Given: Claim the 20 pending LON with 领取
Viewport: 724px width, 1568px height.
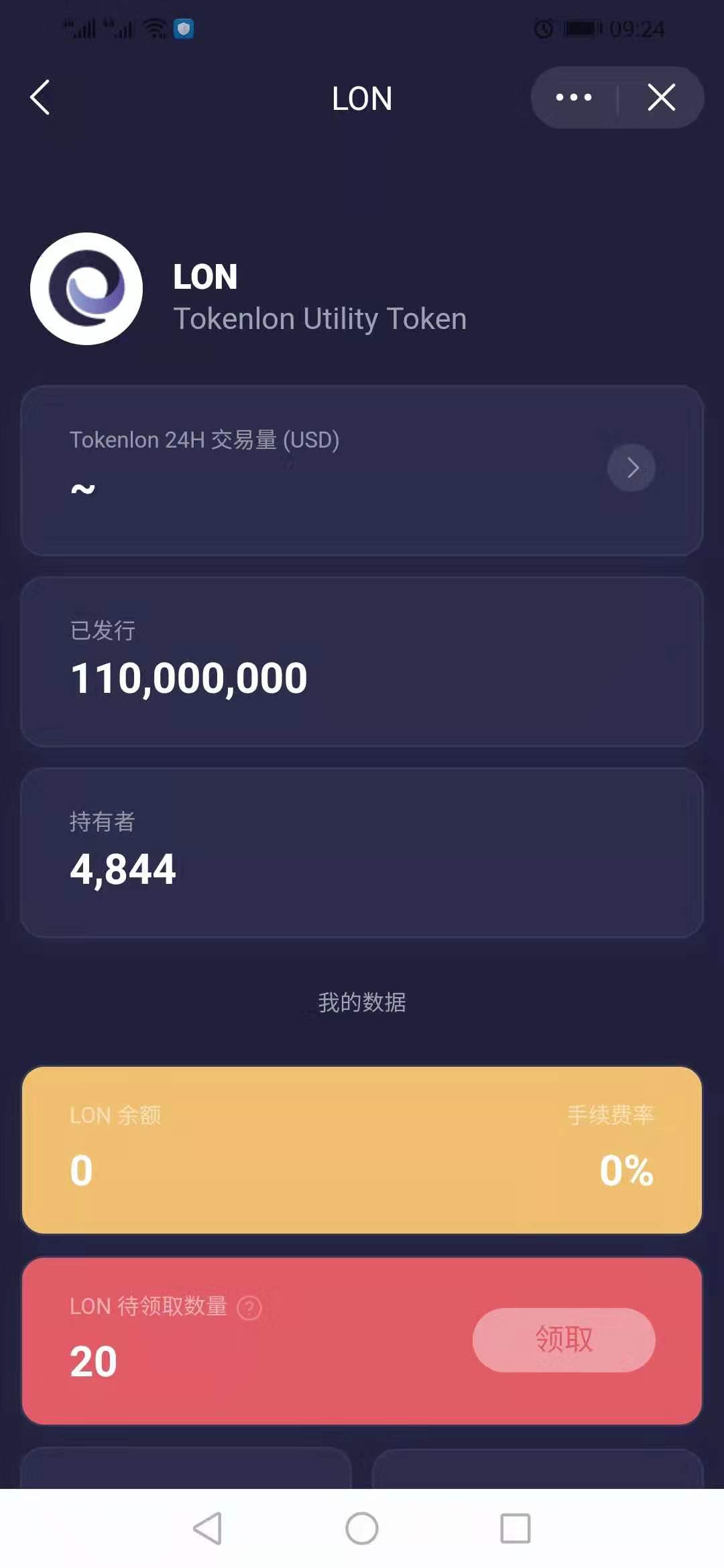Looking at the screenshot, I should point(563,1340).
